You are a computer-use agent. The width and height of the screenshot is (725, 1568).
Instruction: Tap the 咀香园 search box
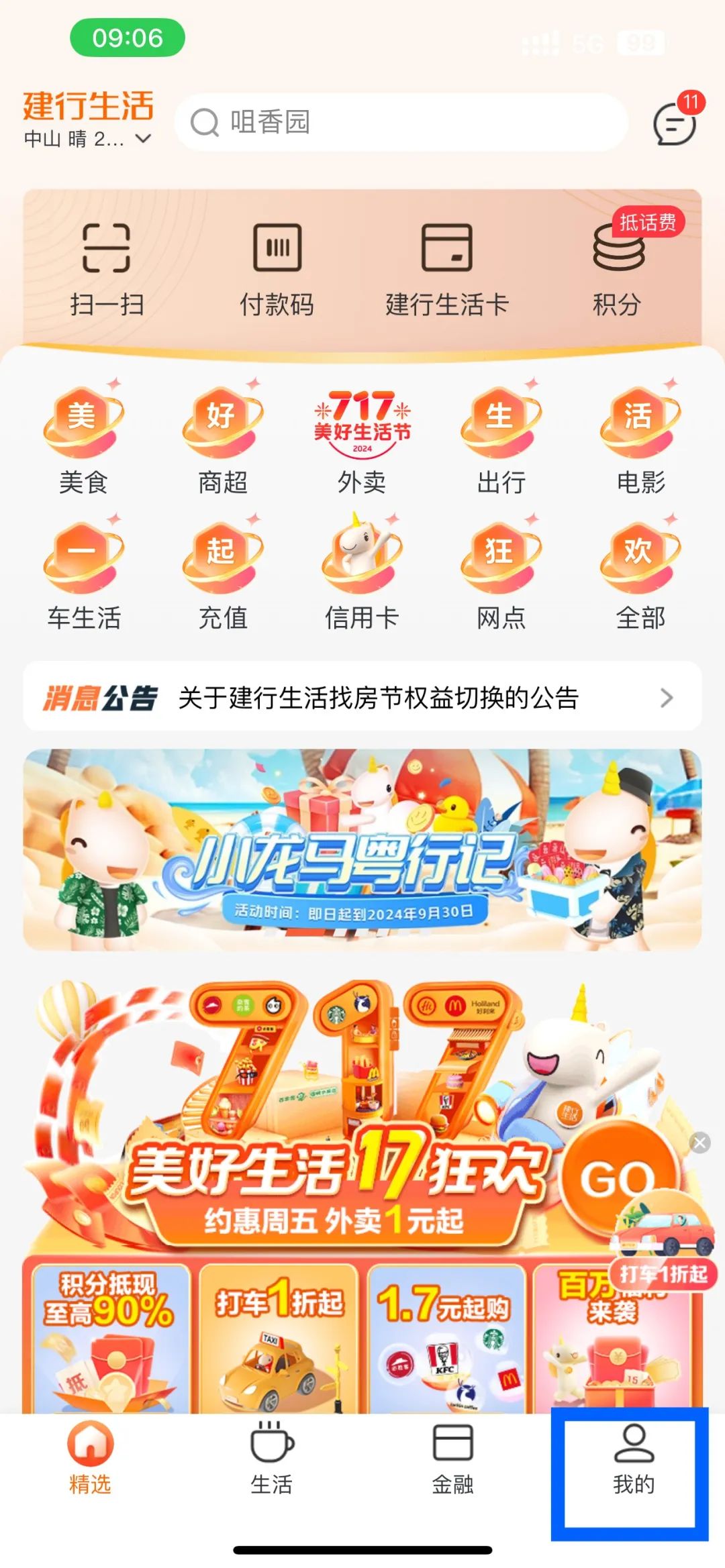[x=401, y=122]
